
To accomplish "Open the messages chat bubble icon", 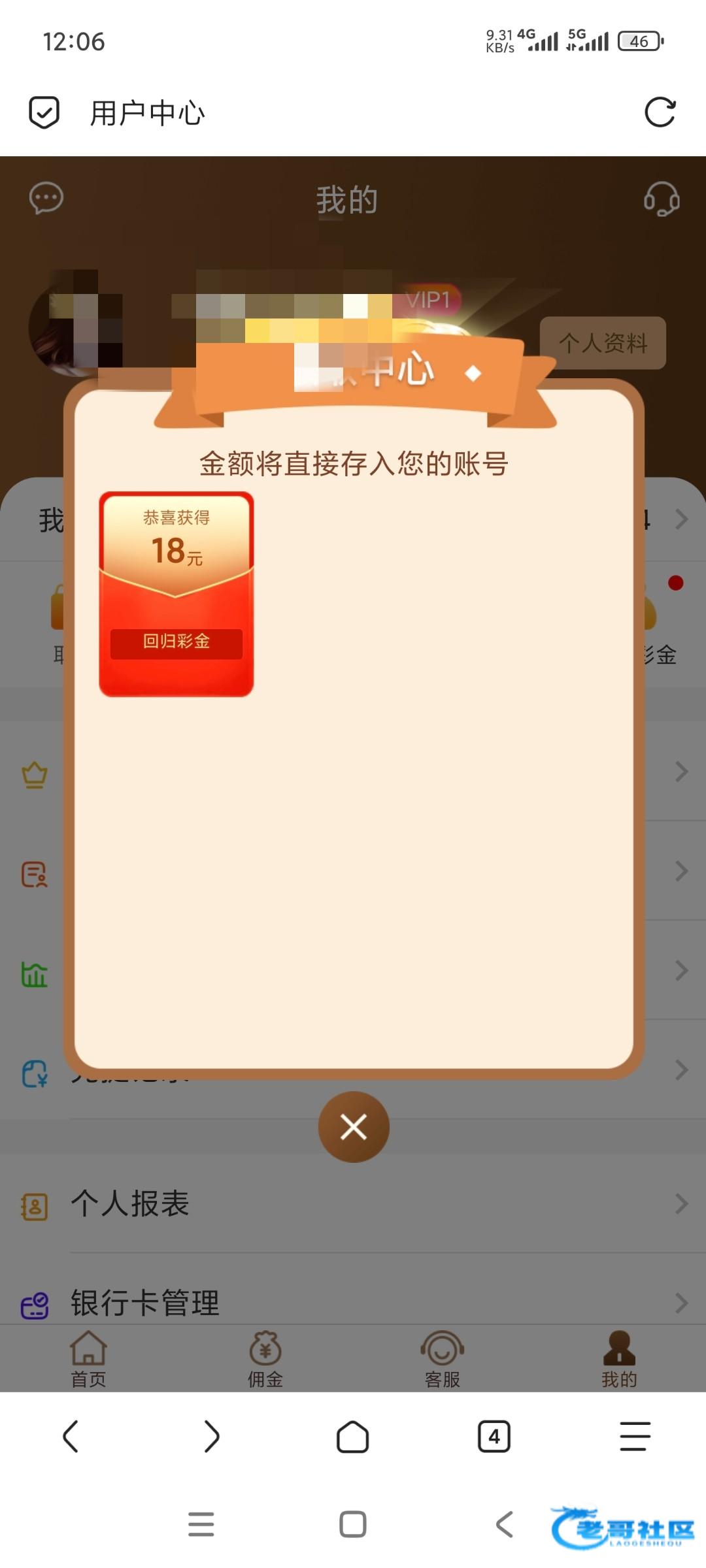I will coord(46,198).
